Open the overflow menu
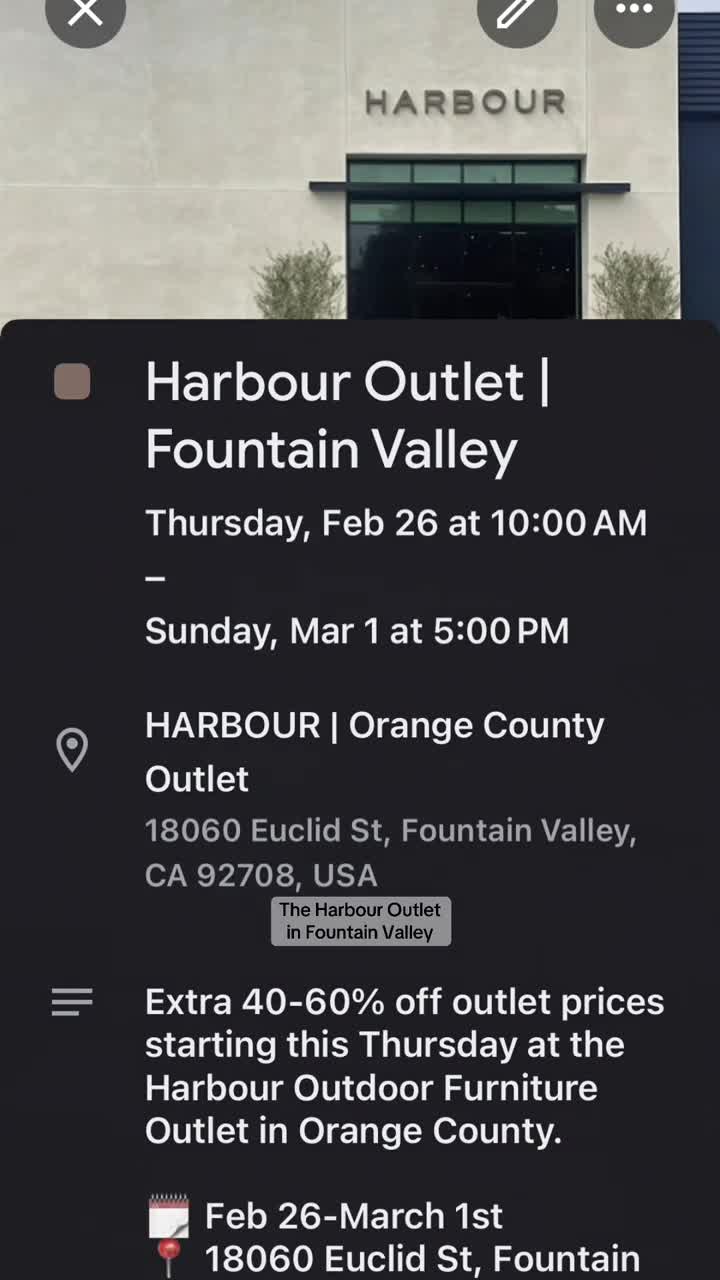The image size is (720, 1280). click(x=634, y=12)
